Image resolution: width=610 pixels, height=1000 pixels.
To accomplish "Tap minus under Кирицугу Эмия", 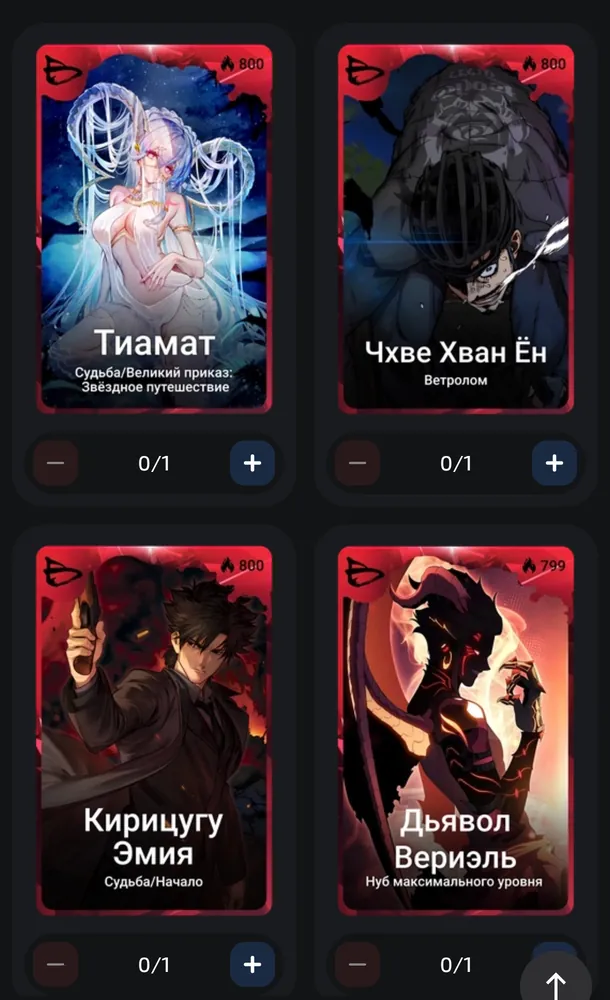I will tap(56, 964).
